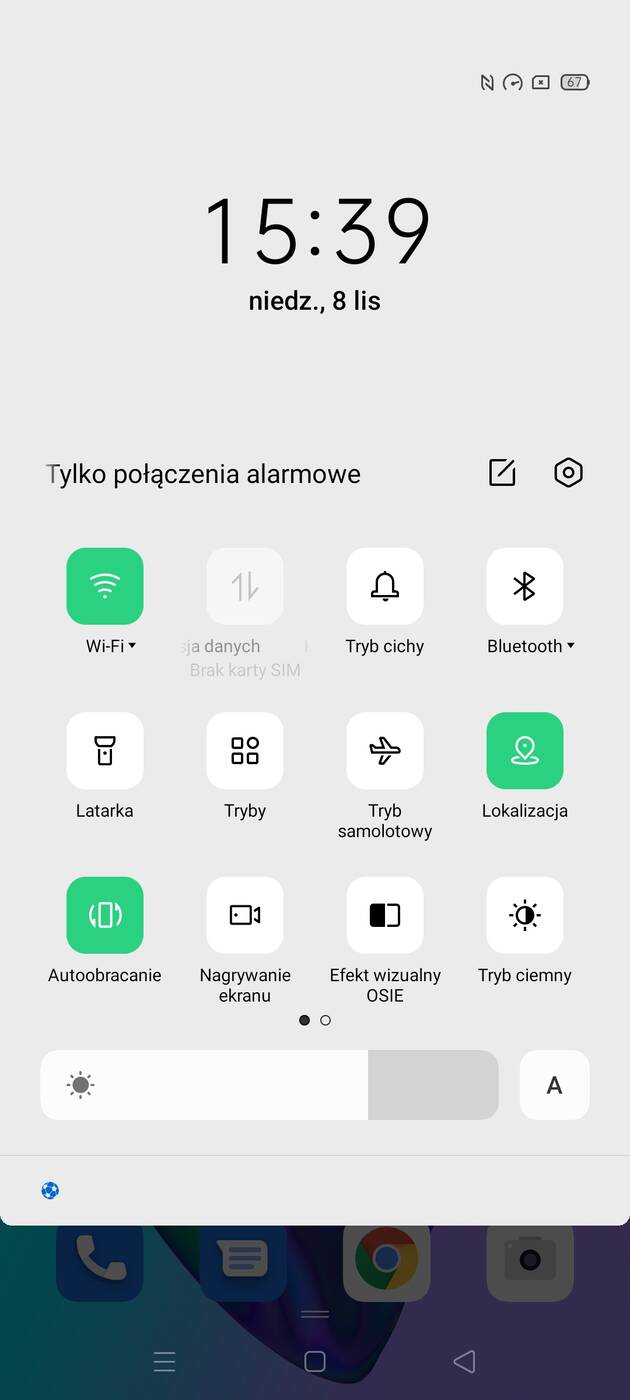Open quick settings edit icon
This screenshot has height=1400, width=630.
502,473
